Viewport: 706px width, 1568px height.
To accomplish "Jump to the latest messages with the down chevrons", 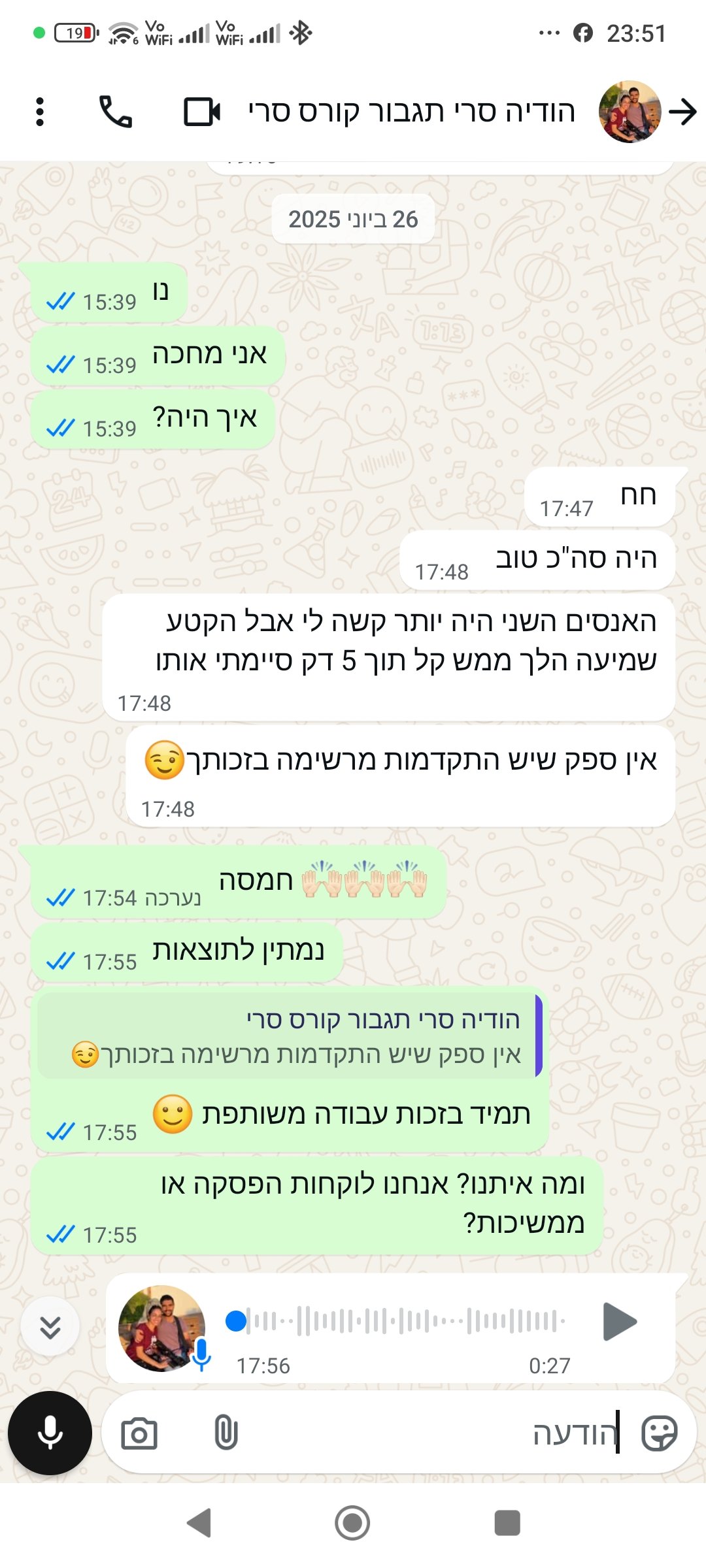I will (x=50, y=1327).
